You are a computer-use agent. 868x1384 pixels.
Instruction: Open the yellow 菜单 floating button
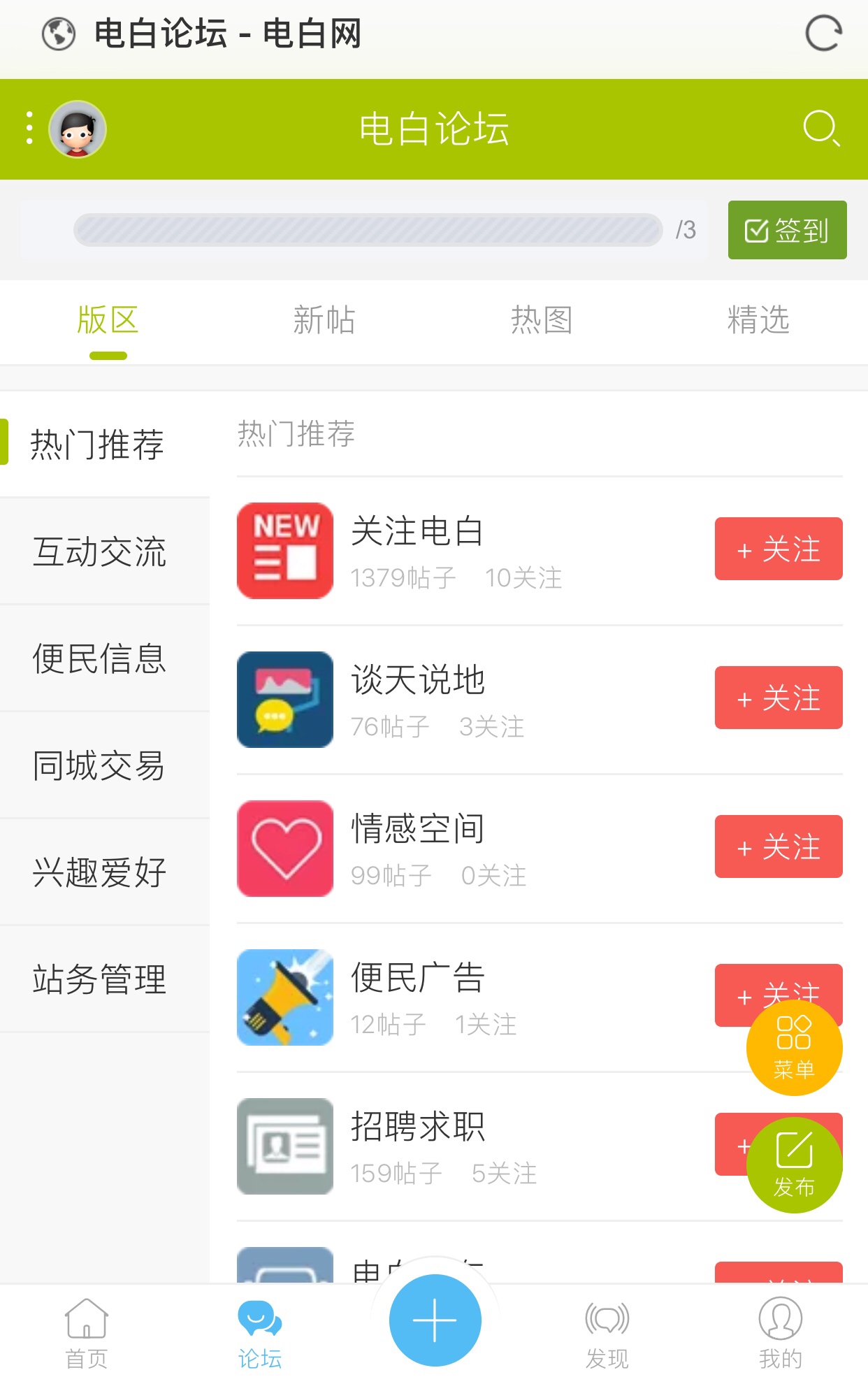[x=794, y=1048]
